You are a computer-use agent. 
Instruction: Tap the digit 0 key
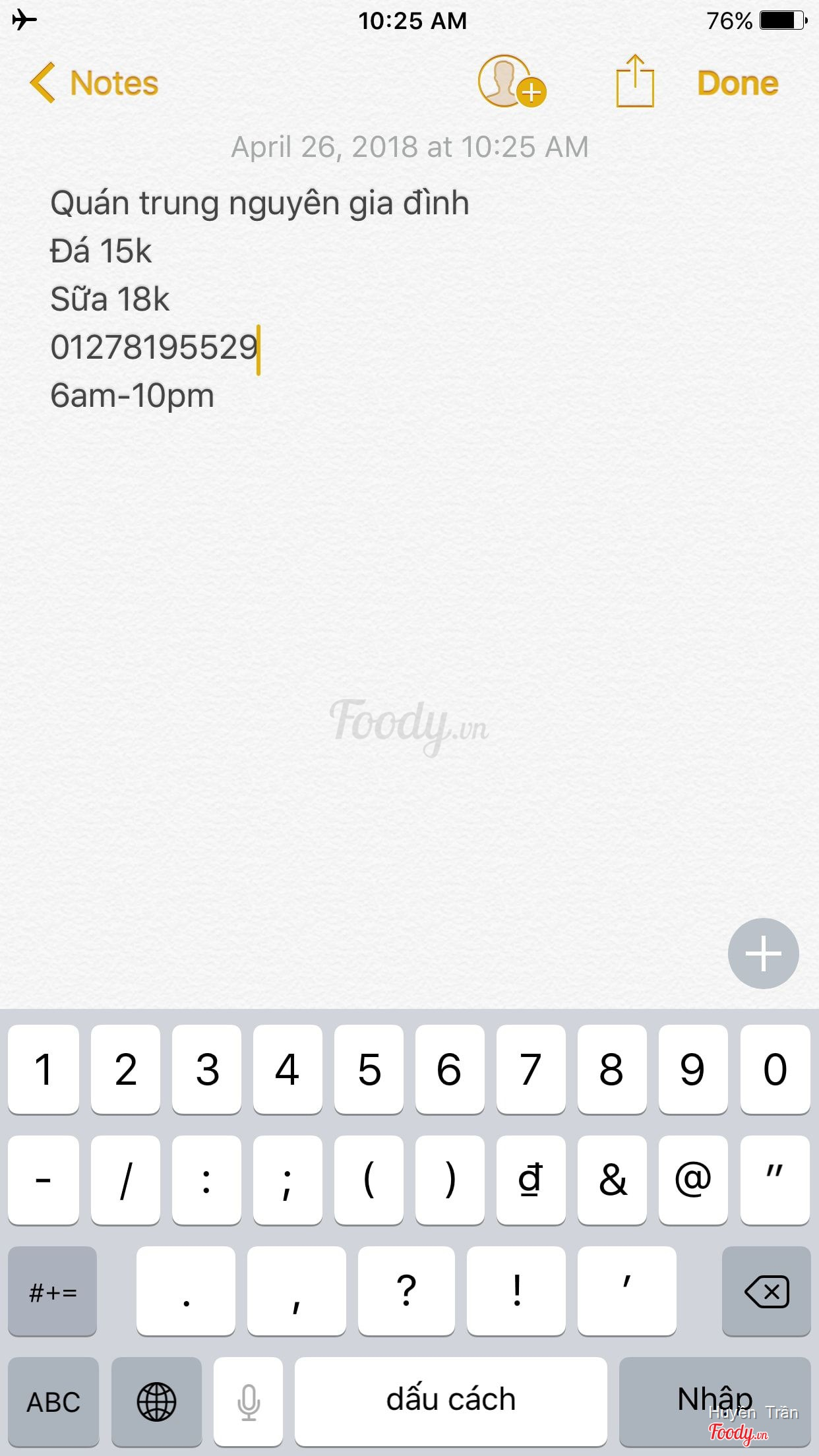point(775,1069)
